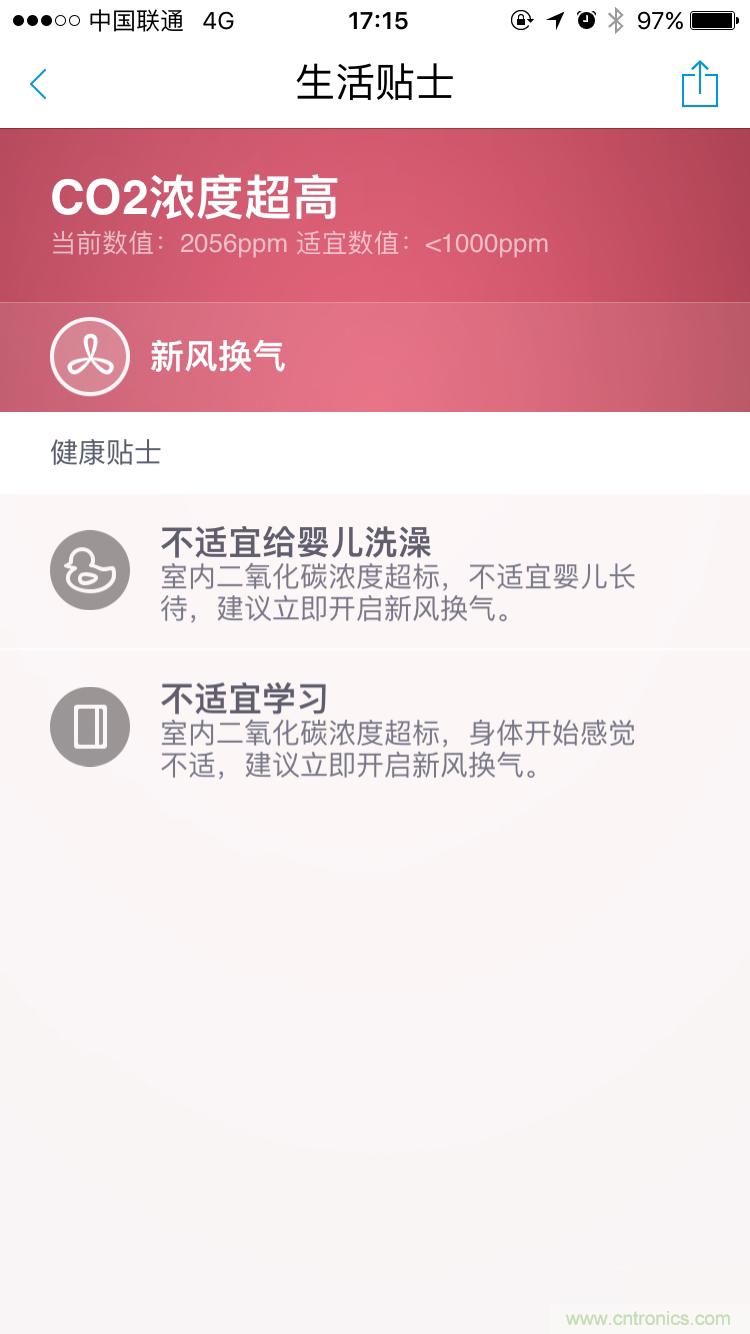The image size is (750, 1334).
Task: Tap the book icon beside 不适宜学习
Action: 90,727
